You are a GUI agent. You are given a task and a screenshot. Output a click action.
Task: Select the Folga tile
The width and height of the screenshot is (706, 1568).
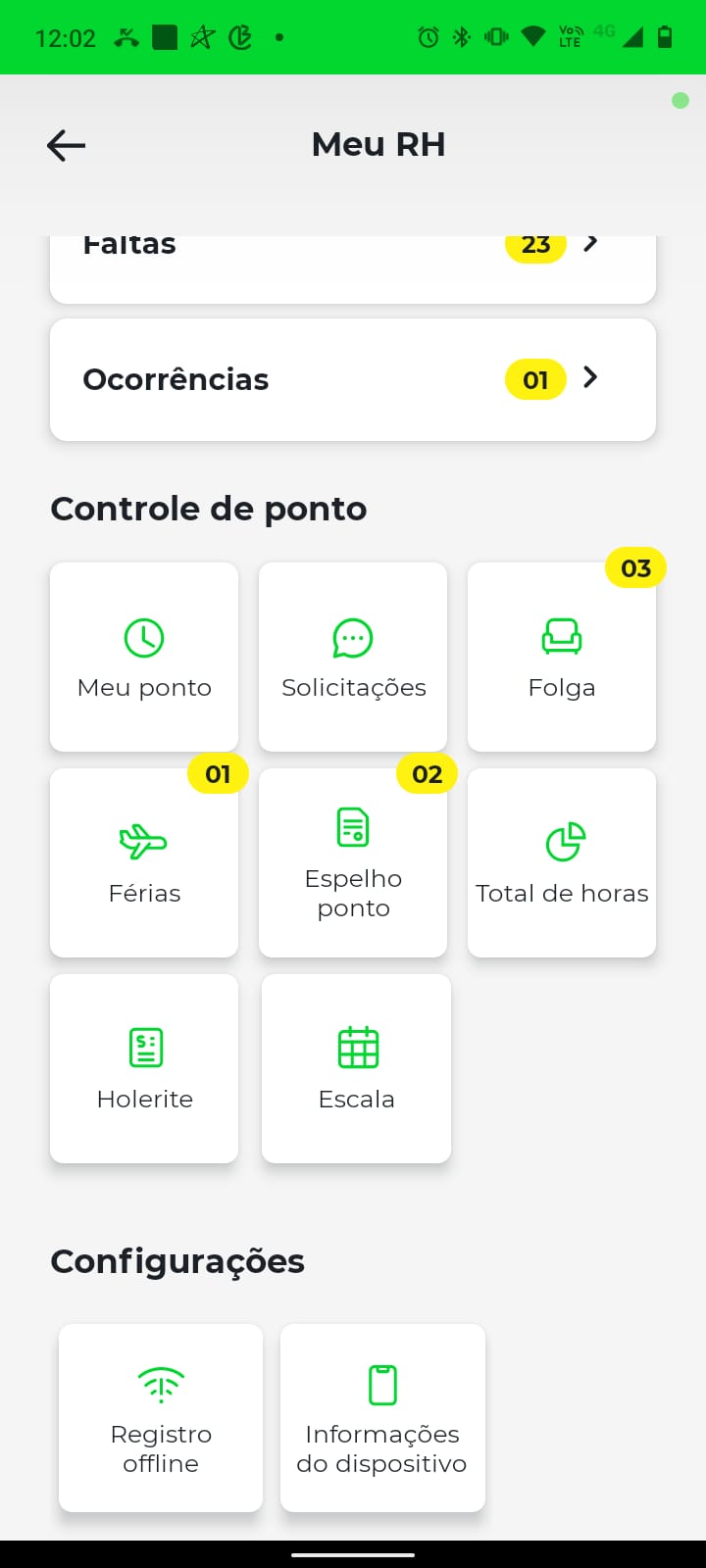(562, 657)
